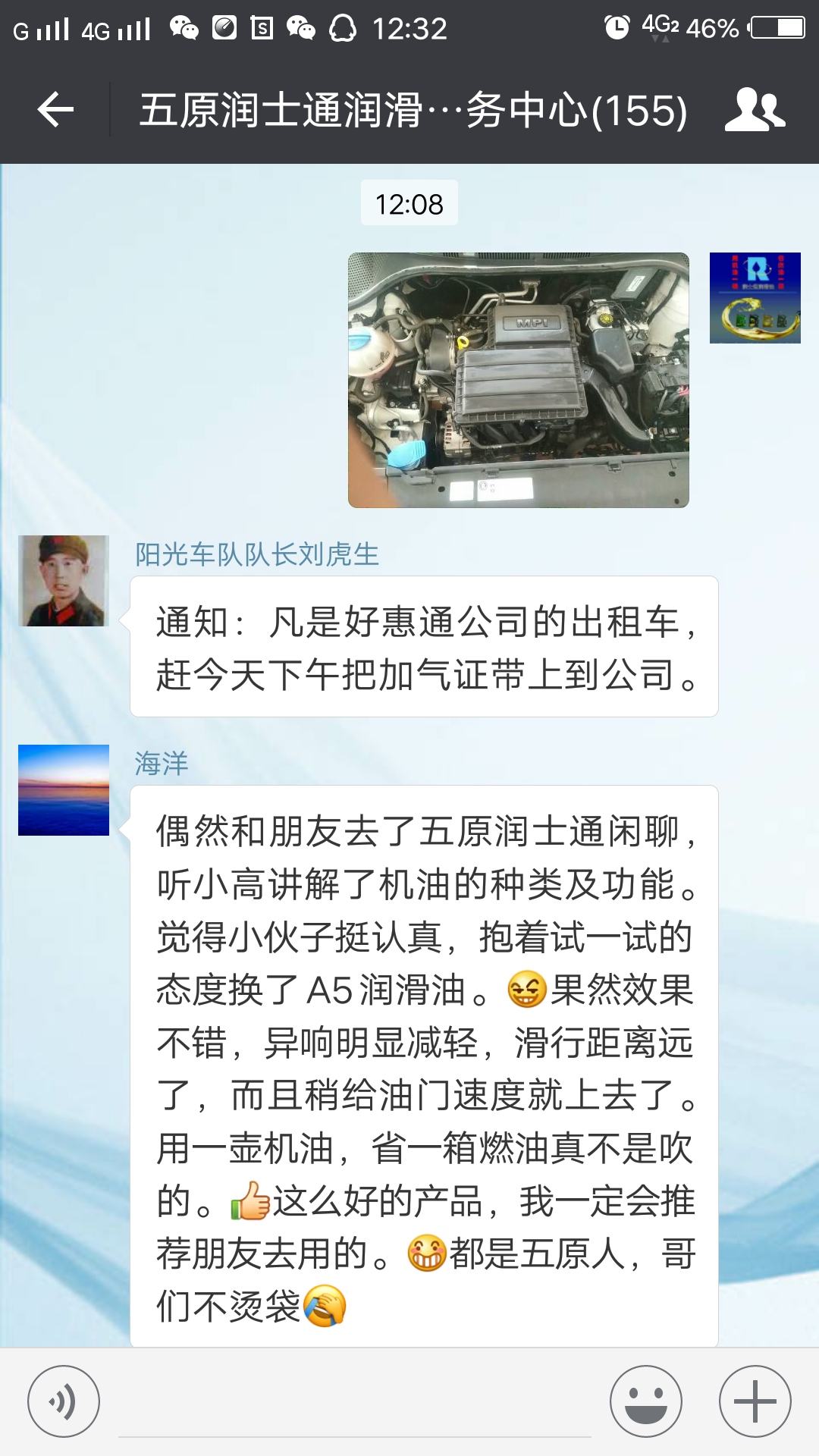Open the engine photo in chat
819x1456 pixels.
[518, 380]
